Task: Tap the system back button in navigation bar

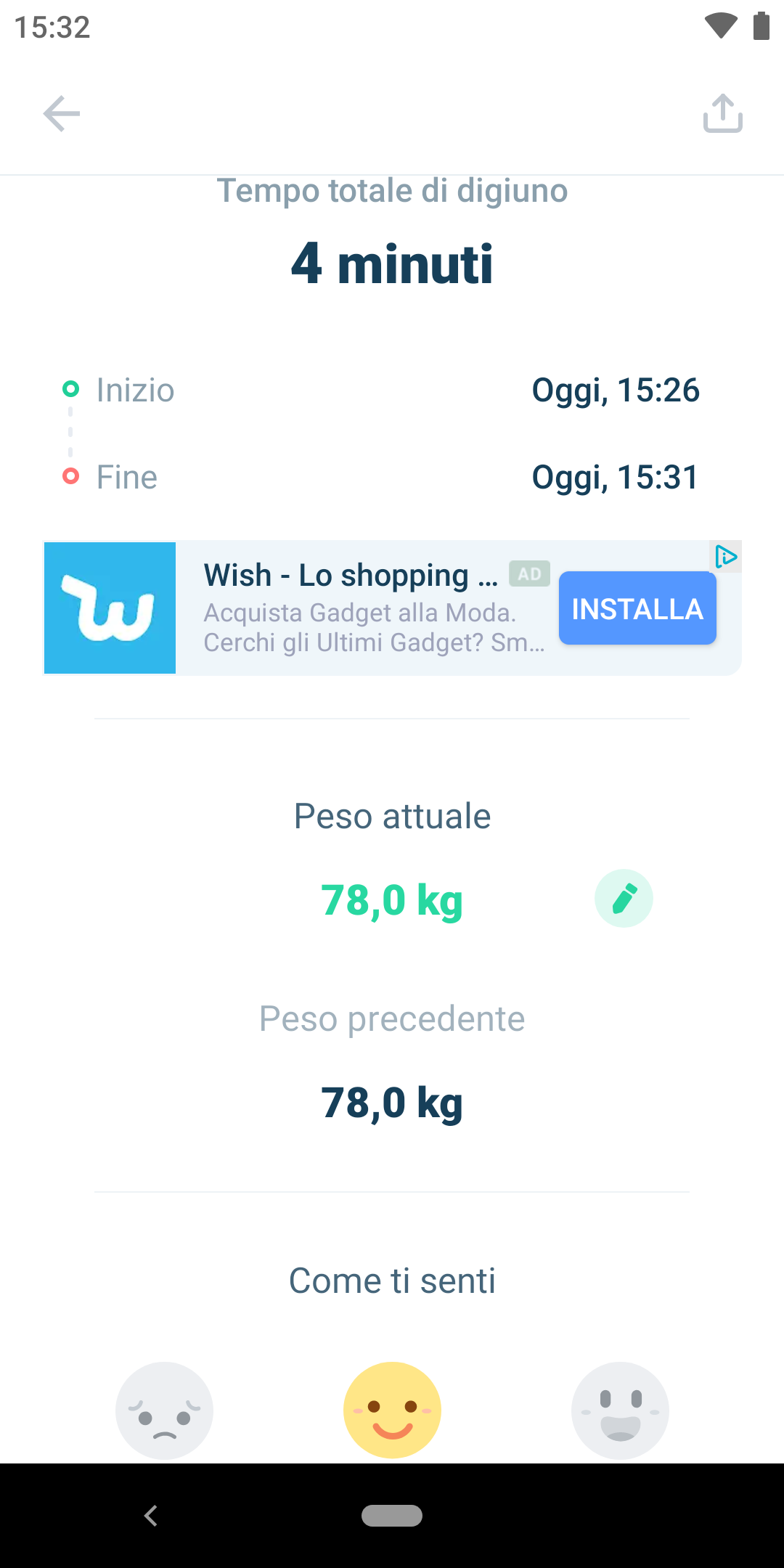Action: click(x=151, y=1516)
